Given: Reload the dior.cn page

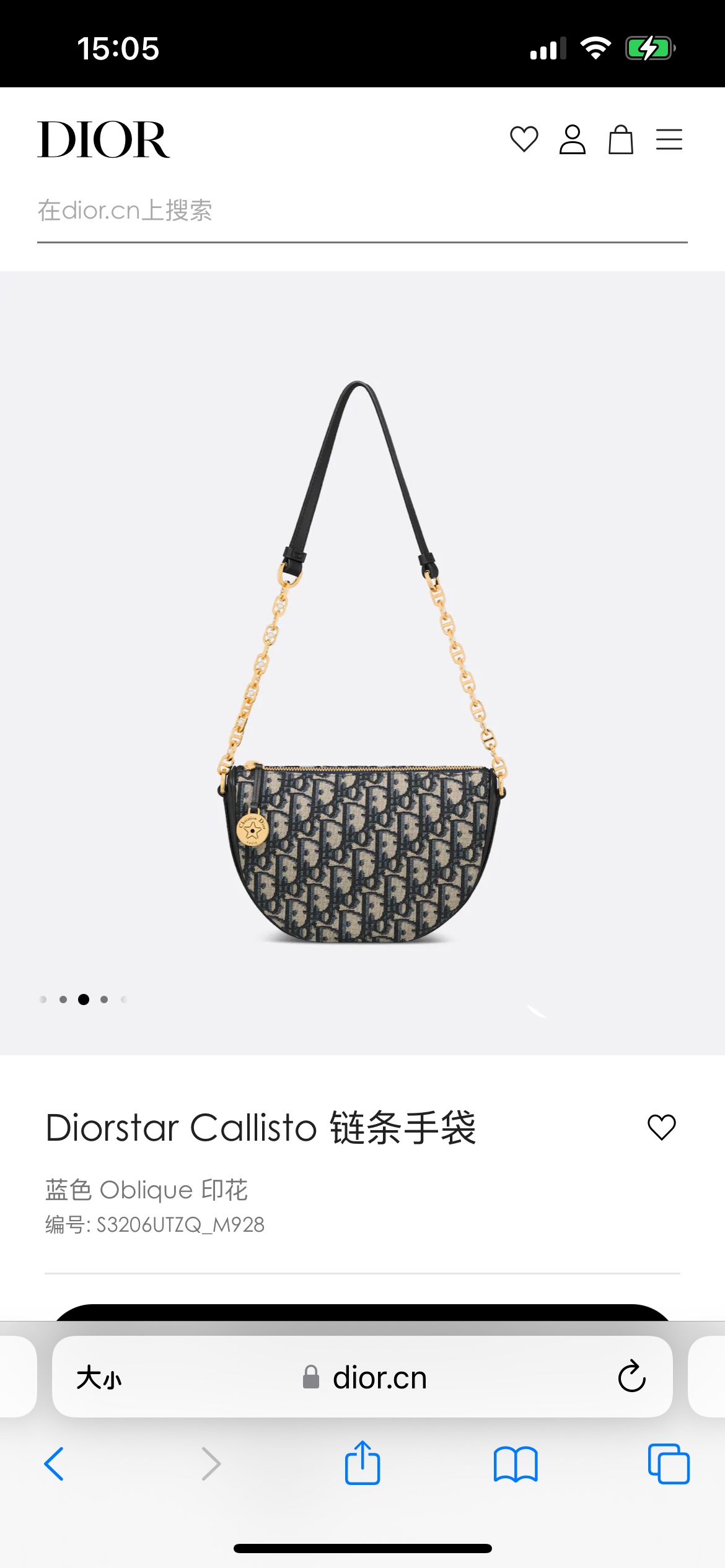Looking at the screenshot, I should 631,1377.
